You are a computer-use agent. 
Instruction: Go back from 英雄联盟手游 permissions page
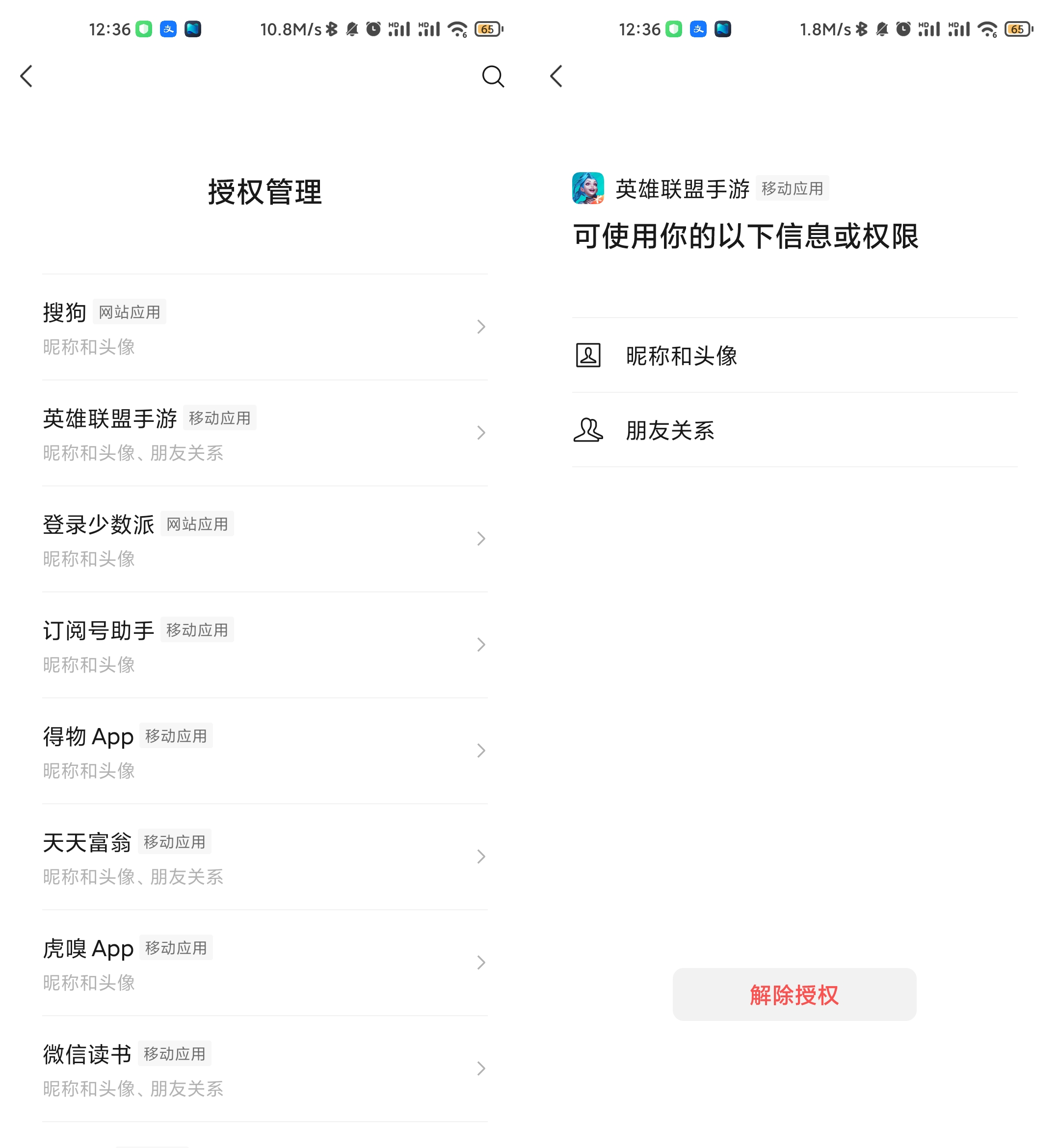coord(556,76)
